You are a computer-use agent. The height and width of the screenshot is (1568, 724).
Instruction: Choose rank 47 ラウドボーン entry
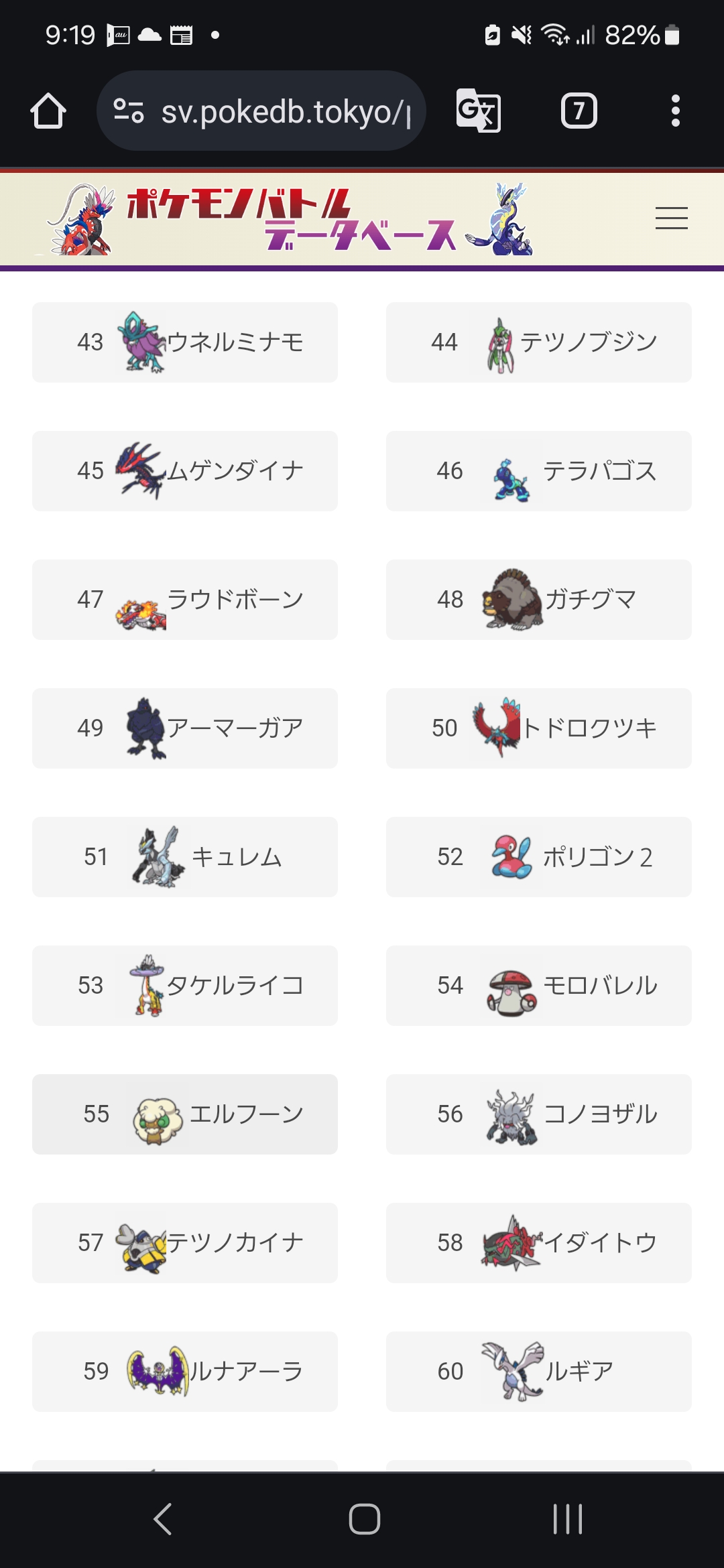185,600
